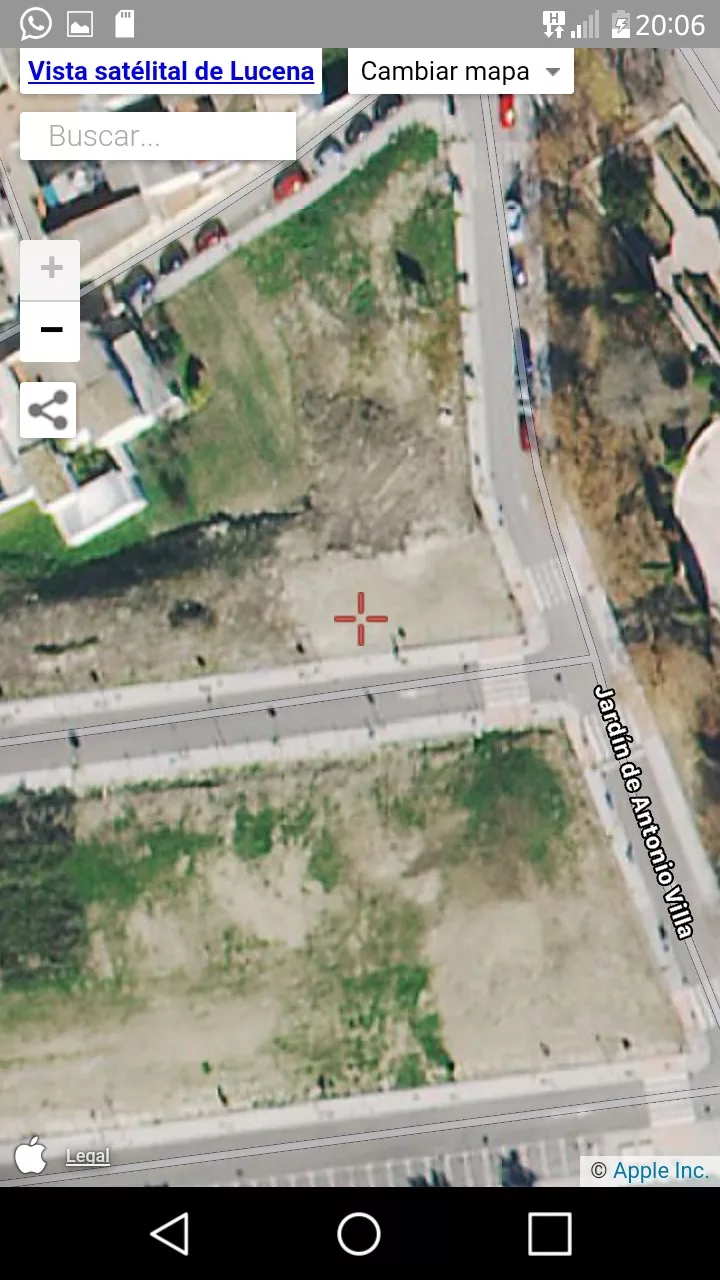Expand the Cambiar mapa dropdown

(x=461, y=72)
